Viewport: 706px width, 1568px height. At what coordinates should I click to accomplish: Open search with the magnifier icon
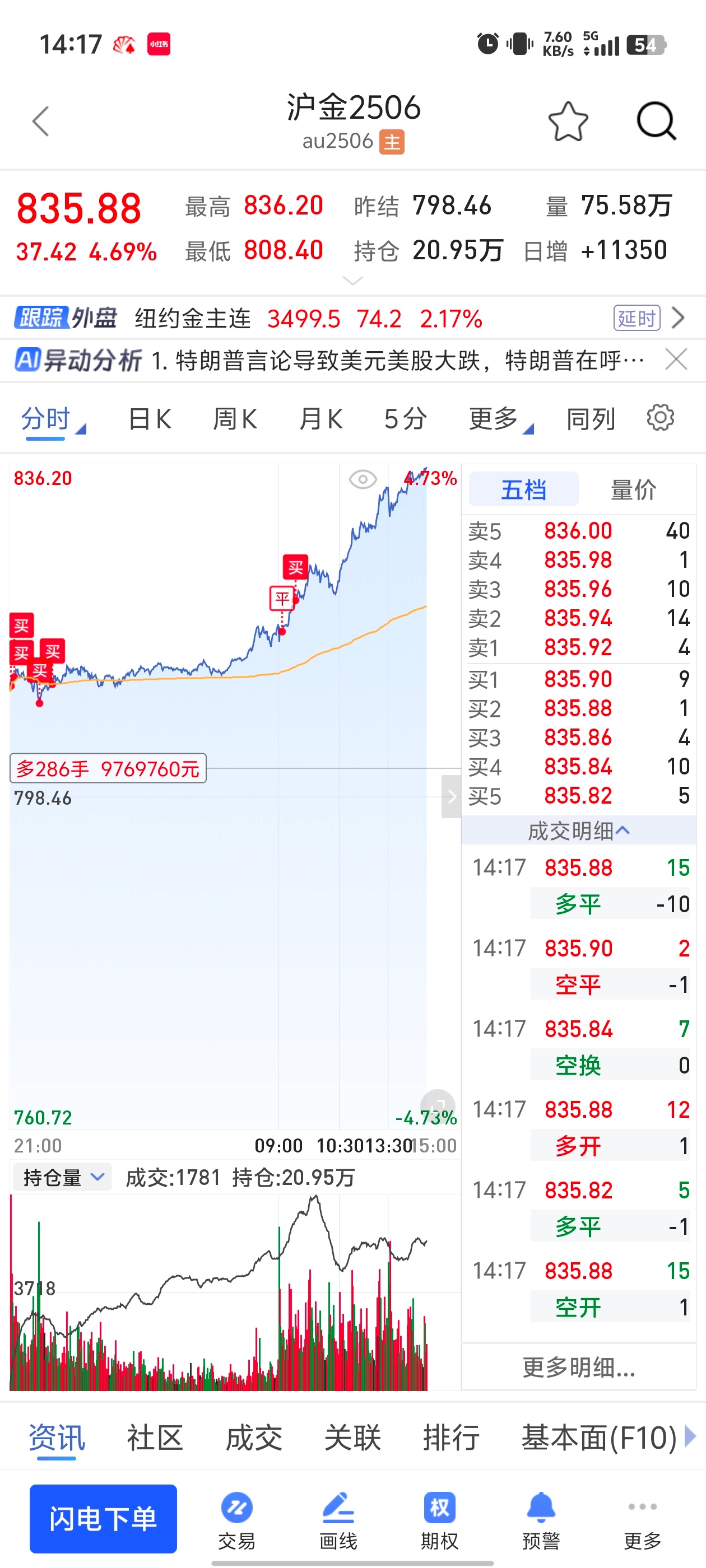[x=657, y=121]
